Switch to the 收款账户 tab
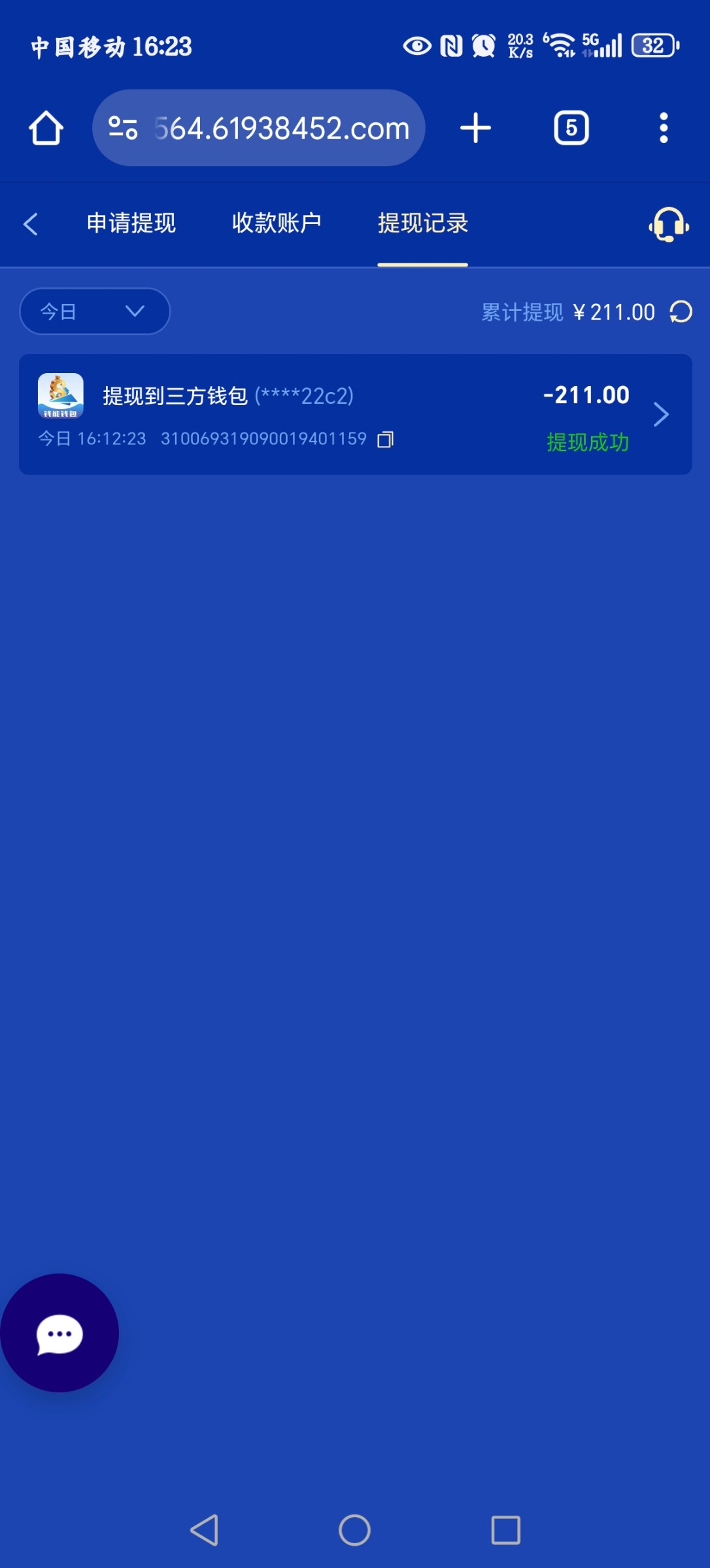Viewport: 710px width, 1568px height. pyautogui.click(x=277, y=223)
